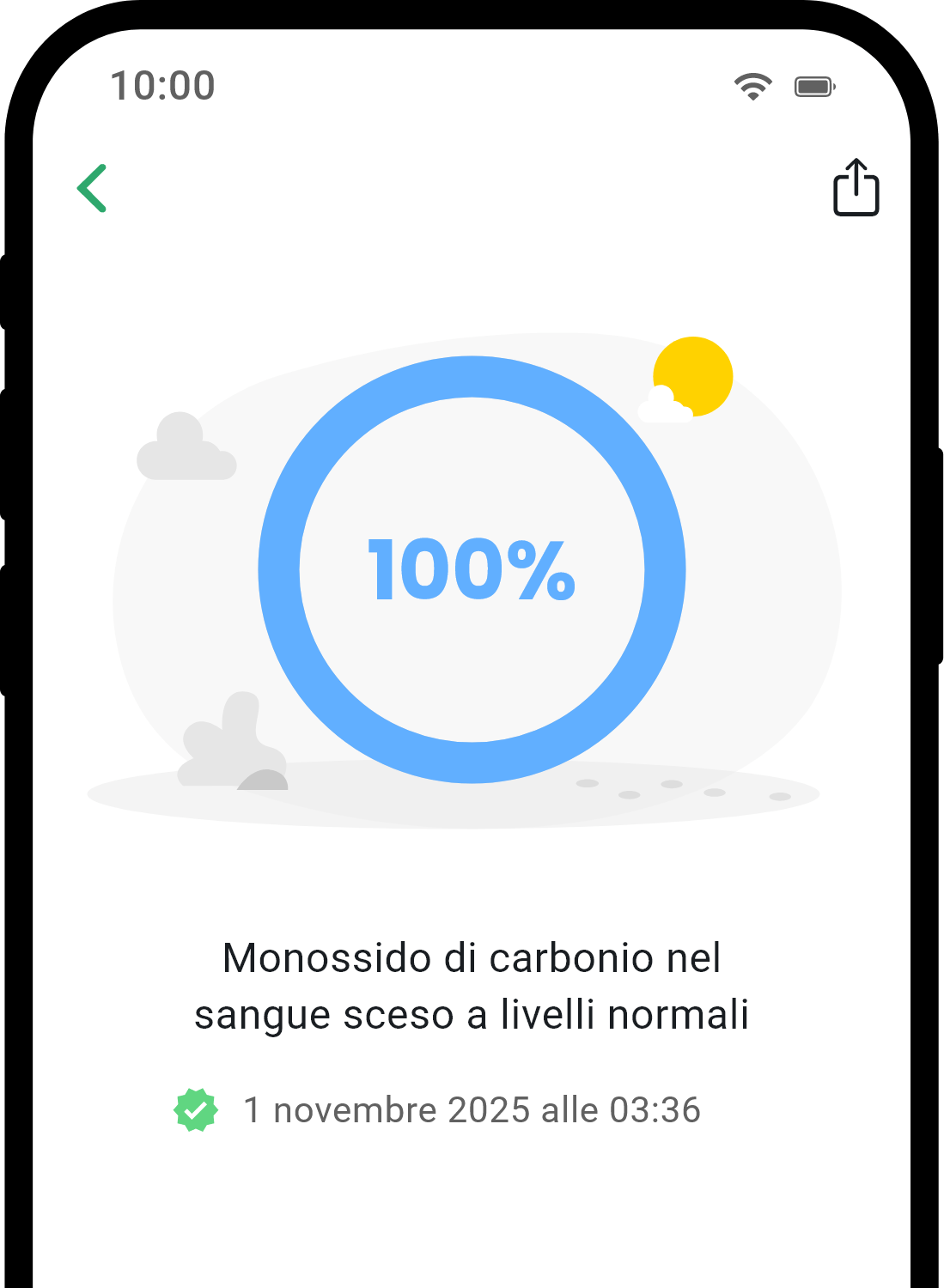Tap the battery indicator icon
Screen dimensions: 944x1288
813,86
